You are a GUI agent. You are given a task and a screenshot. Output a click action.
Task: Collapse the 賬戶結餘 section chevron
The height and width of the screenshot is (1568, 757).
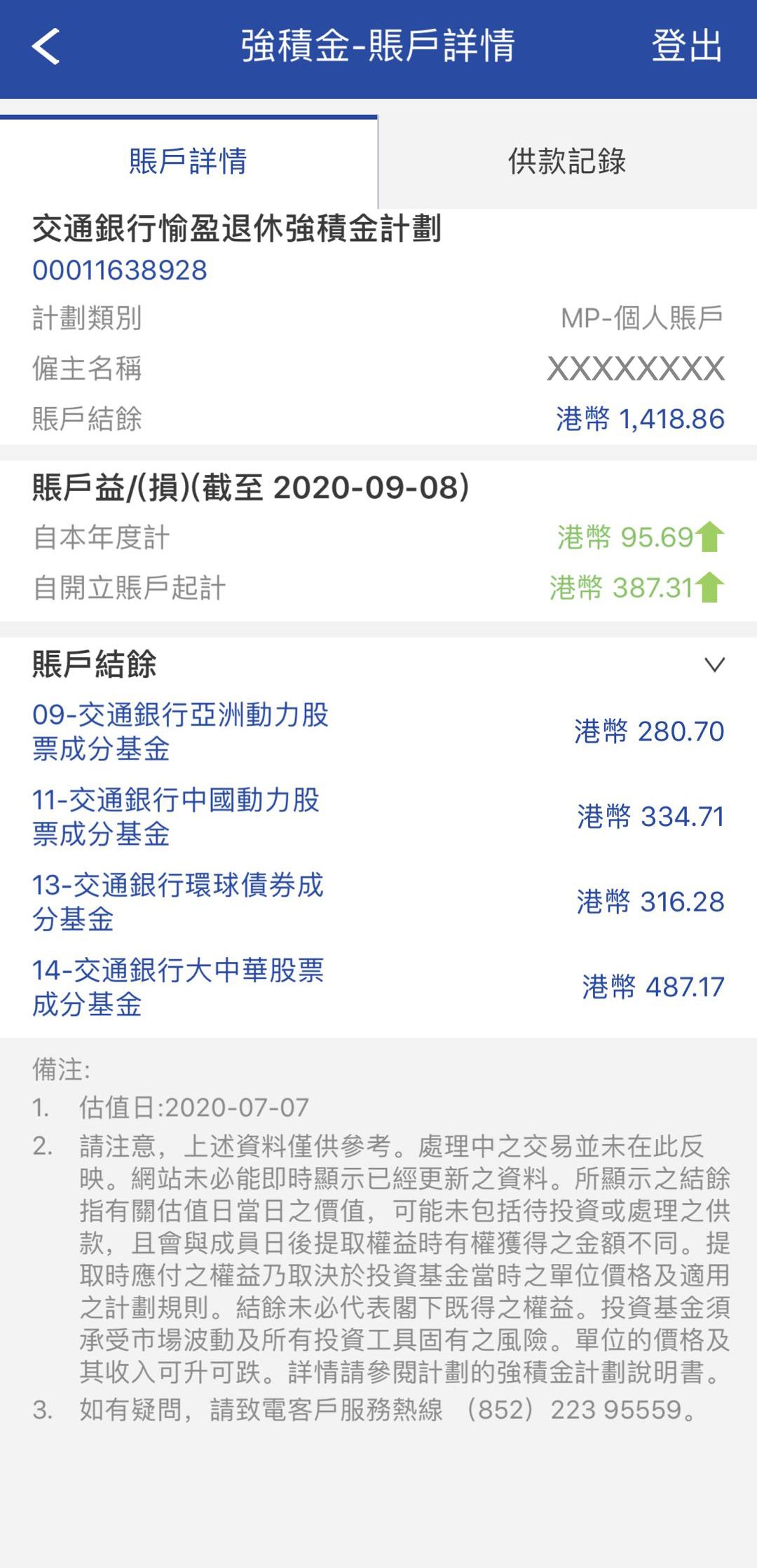pyautogui.click(x=714, y=664)
